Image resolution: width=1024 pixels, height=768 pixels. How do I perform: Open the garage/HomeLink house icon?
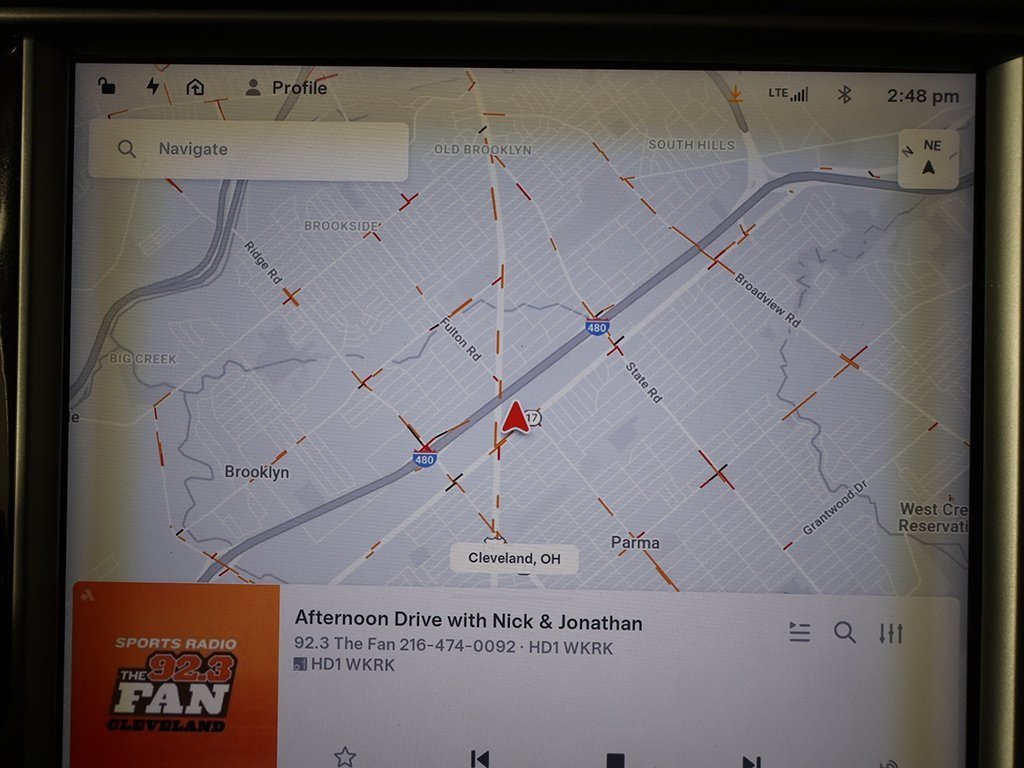tap(196, 87)
